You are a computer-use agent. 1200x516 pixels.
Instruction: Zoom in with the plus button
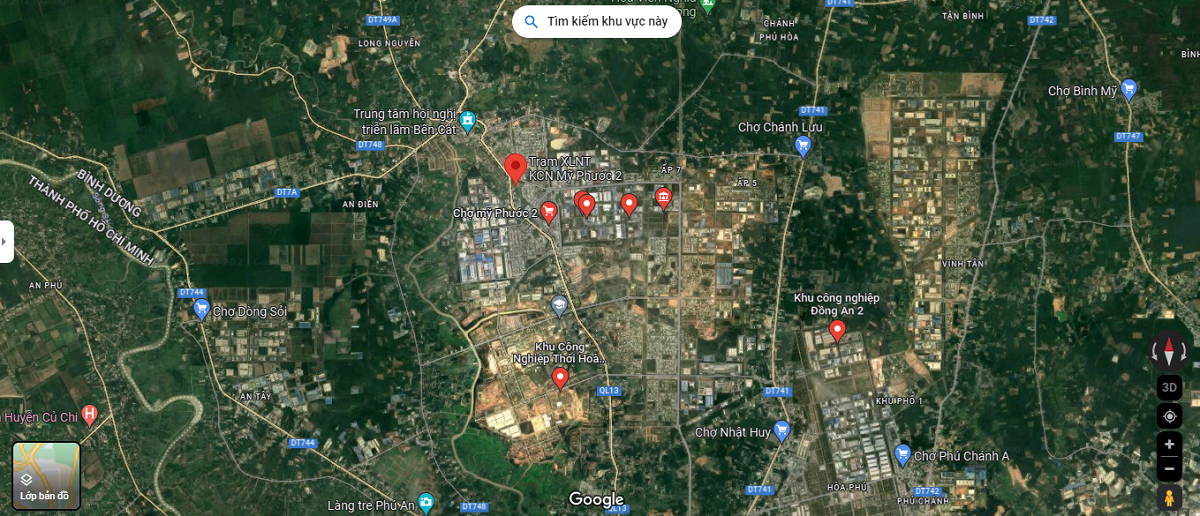tap(1169, 444)
